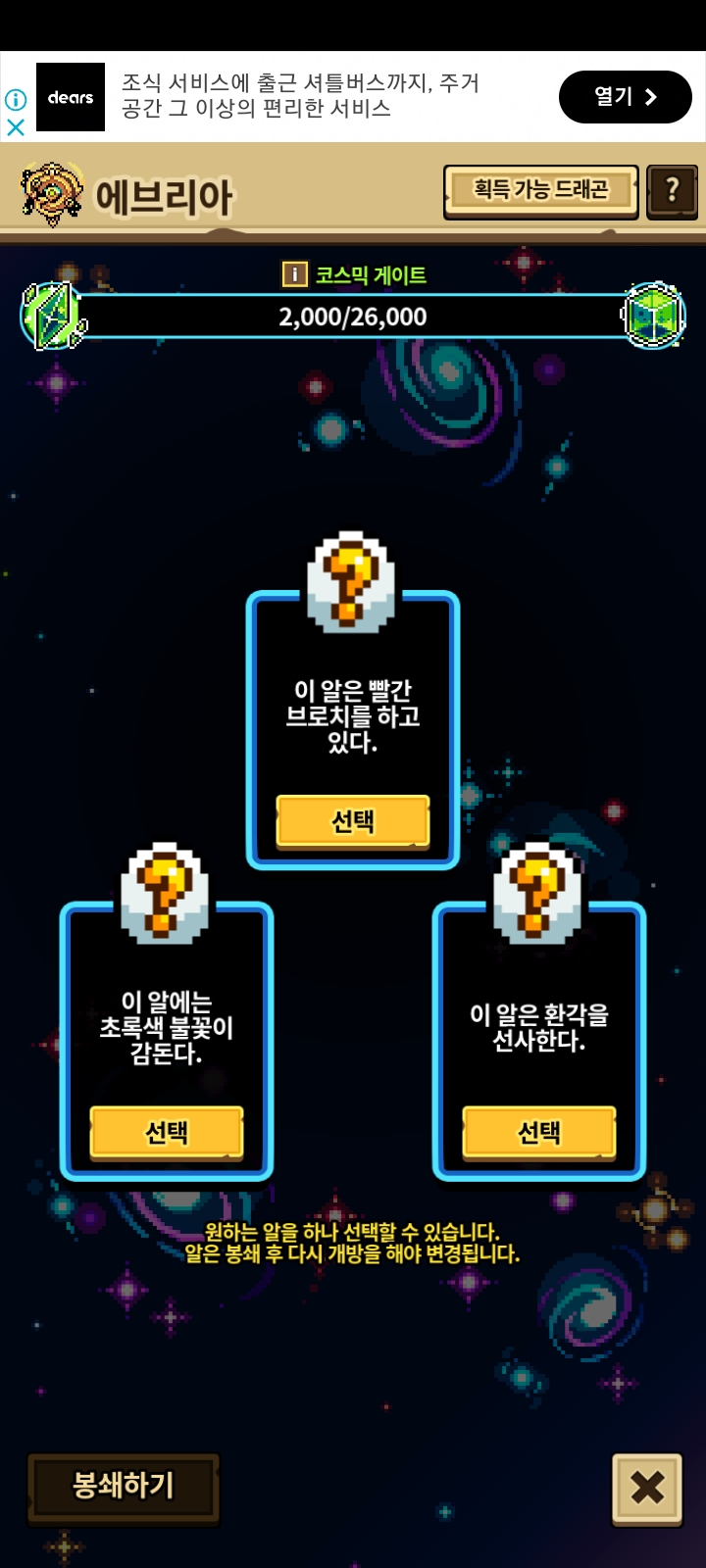The height and width of the screenshot is (1568, 706).
Task: Tap the 코스믹 게이트 info icon
Action: [x=294, y=274]
